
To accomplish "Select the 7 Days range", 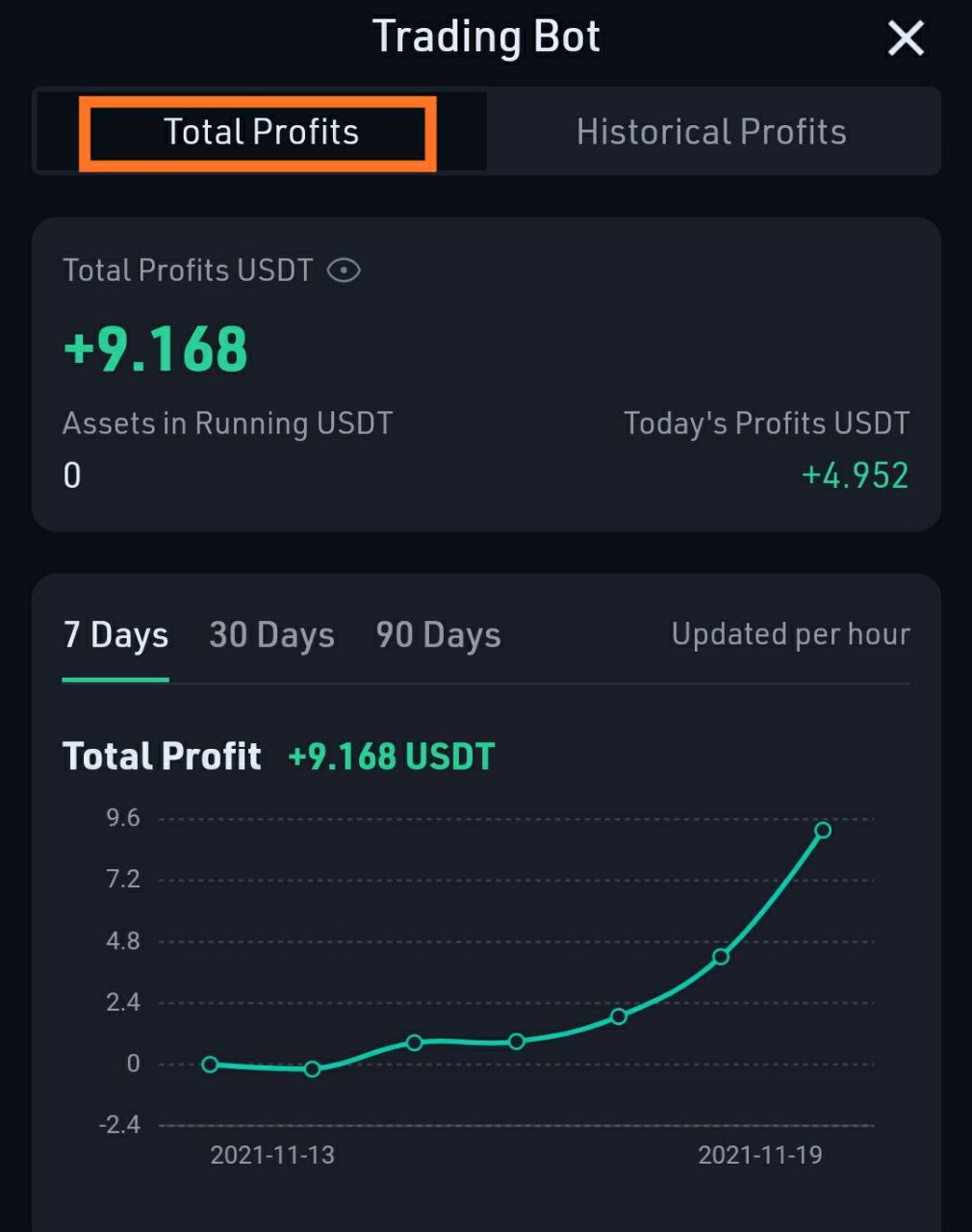I will click(115, 635).
